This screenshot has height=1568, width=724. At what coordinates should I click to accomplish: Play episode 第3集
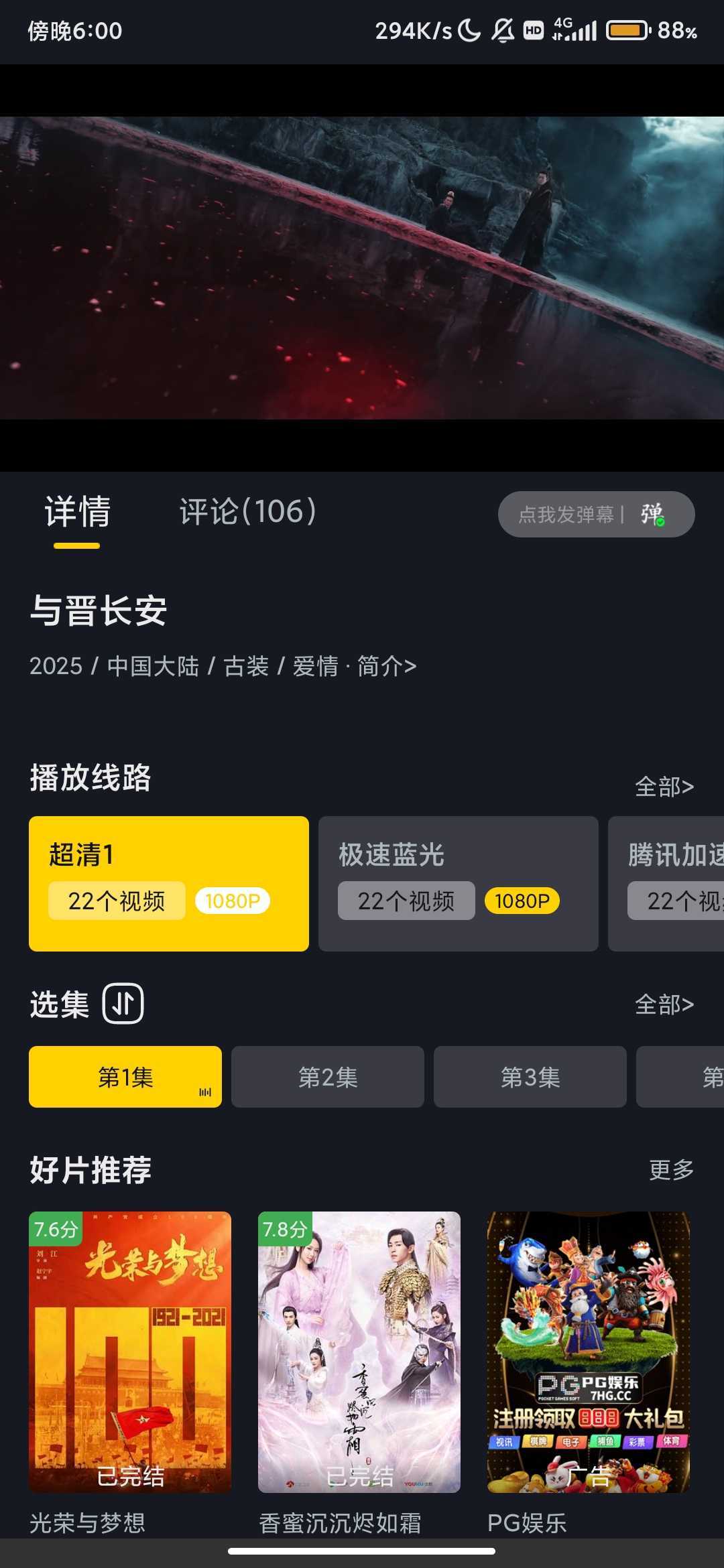530,1077
